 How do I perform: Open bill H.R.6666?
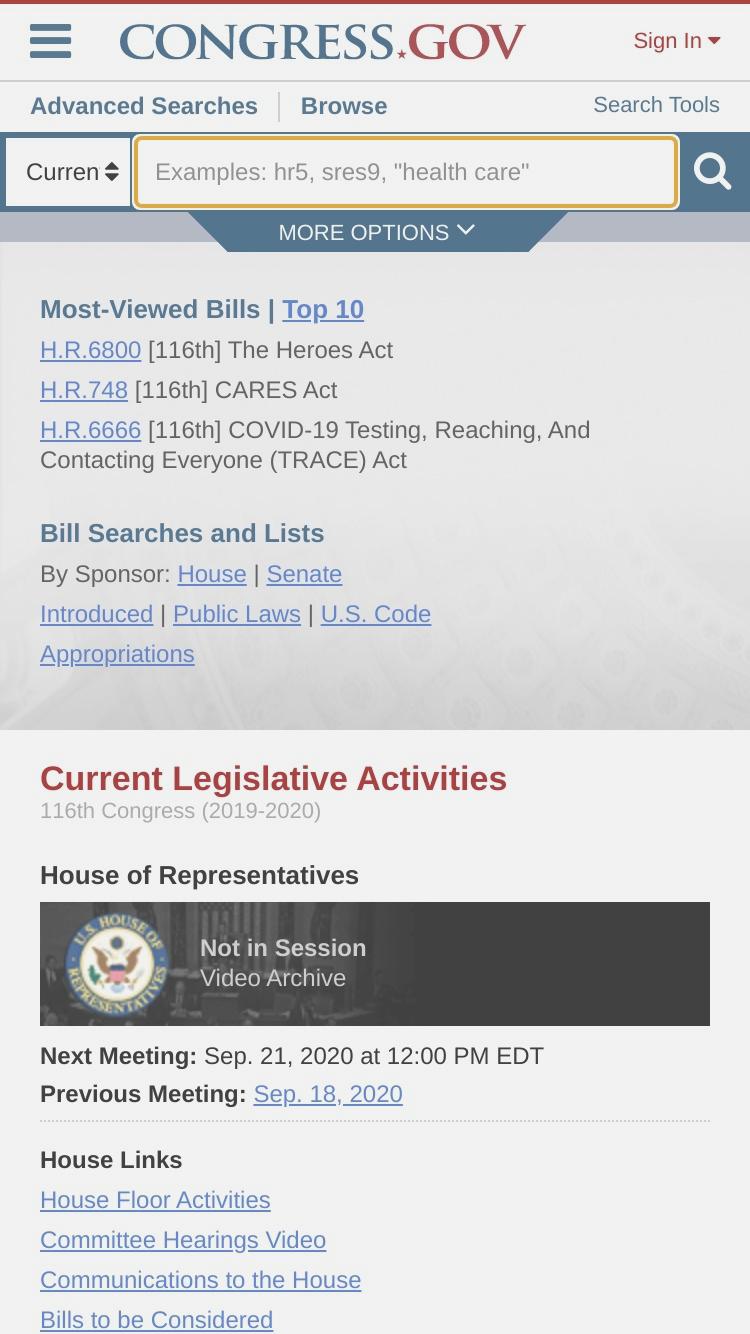point(90,430)
